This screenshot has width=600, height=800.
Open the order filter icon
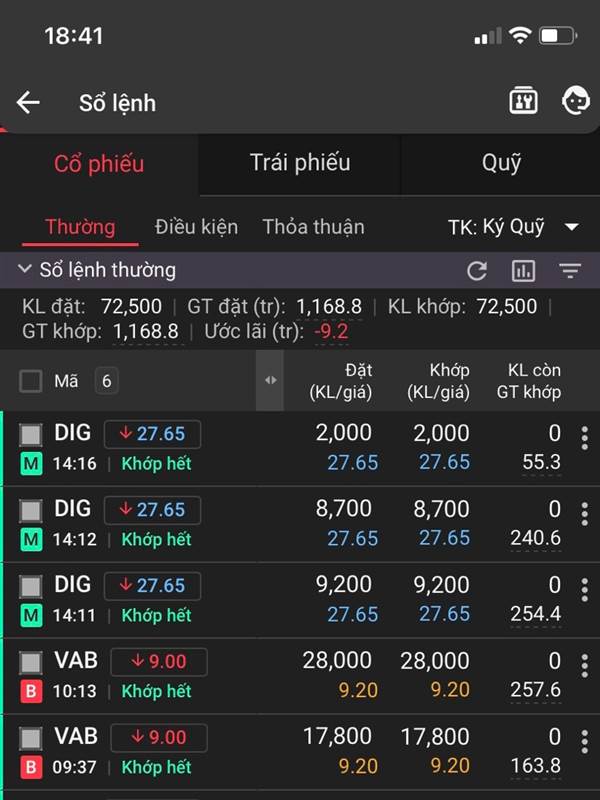(x=570, y=270)
